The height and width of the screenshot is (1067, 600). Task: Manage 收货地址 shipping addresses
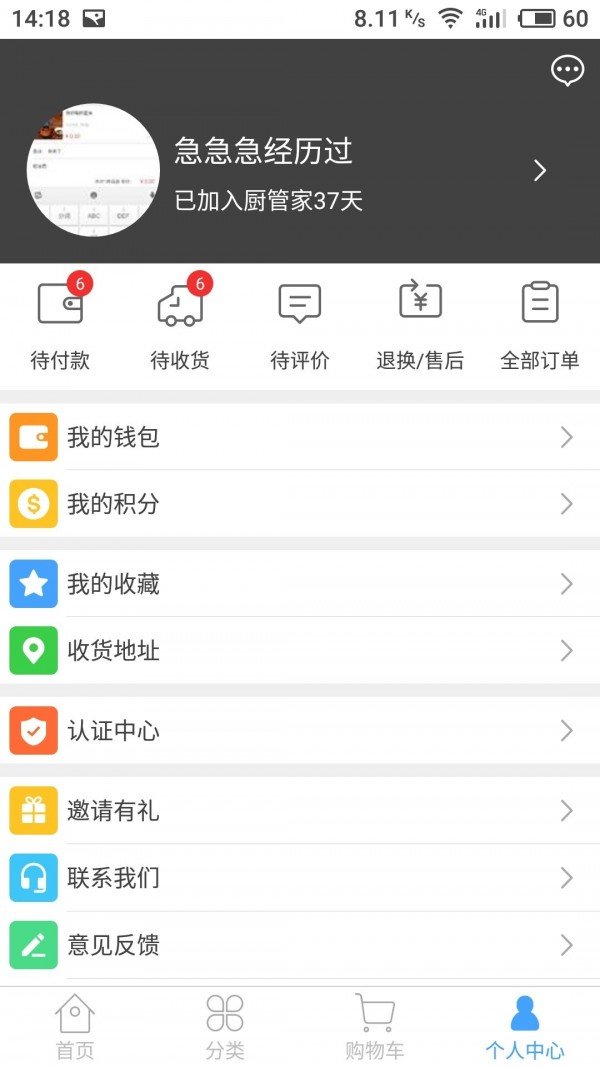(300, 651)
